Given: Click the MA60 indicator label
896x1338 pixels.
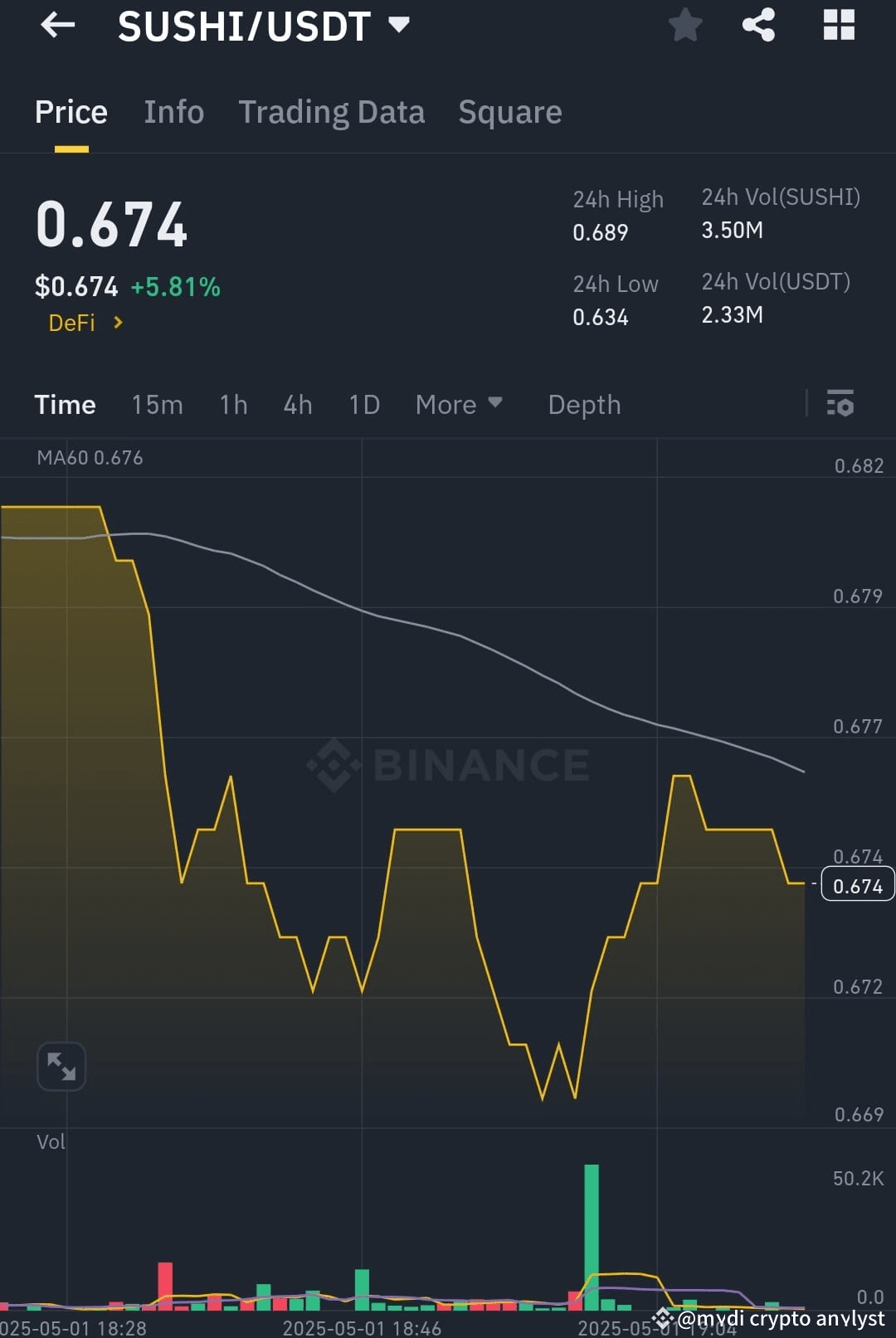Looking at the screenshot, I should point(90,457).
